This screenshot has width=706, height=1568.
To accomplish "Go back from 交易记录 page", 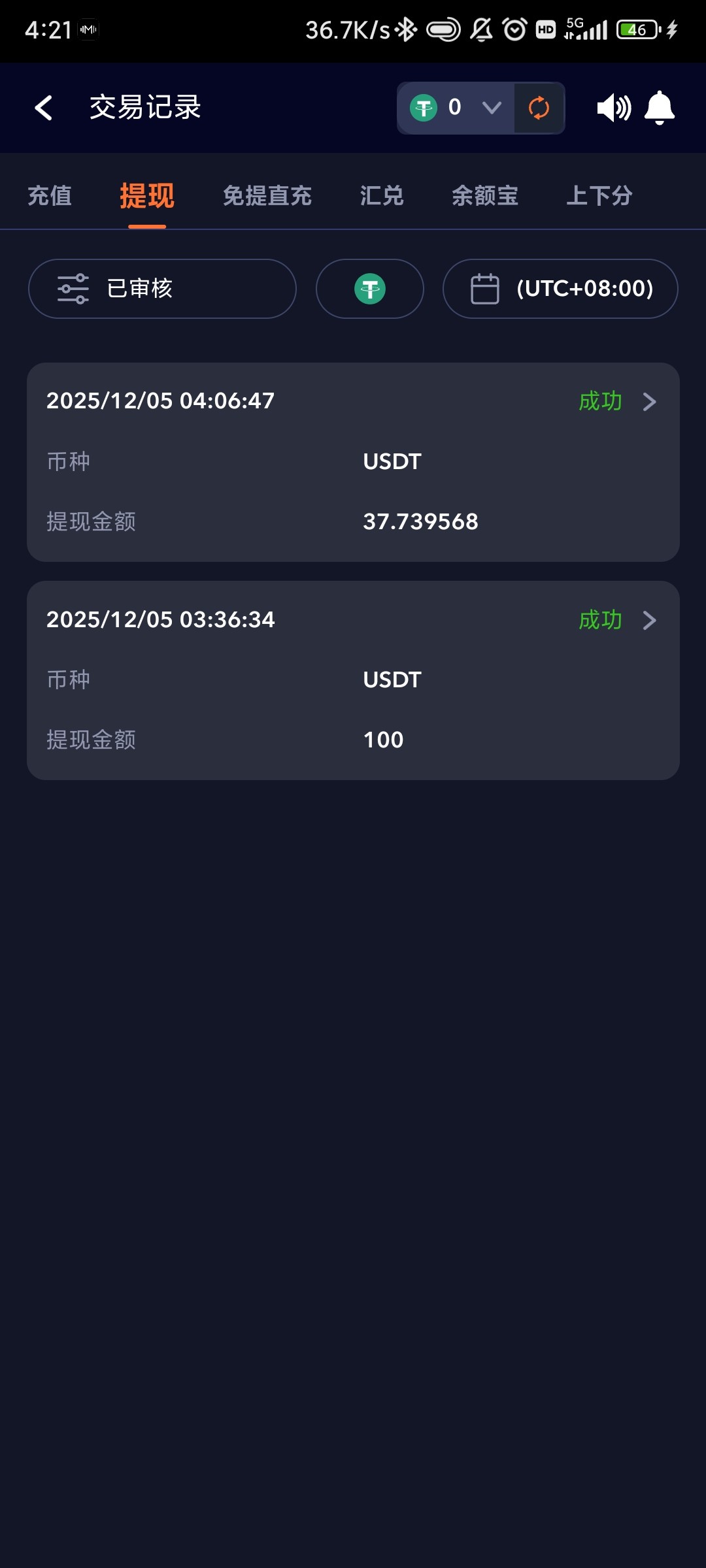I will [44, 108].
